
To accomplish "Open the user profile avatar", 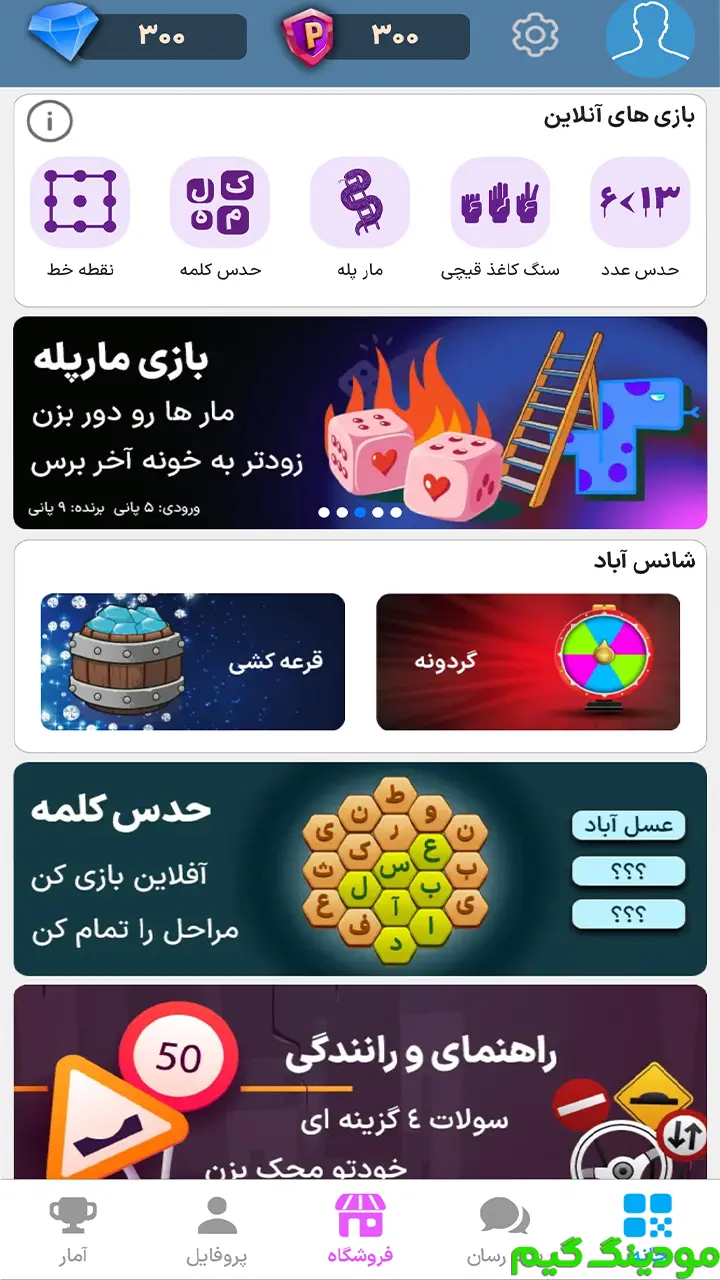I will pyautogui.click(x=650, y=36).
